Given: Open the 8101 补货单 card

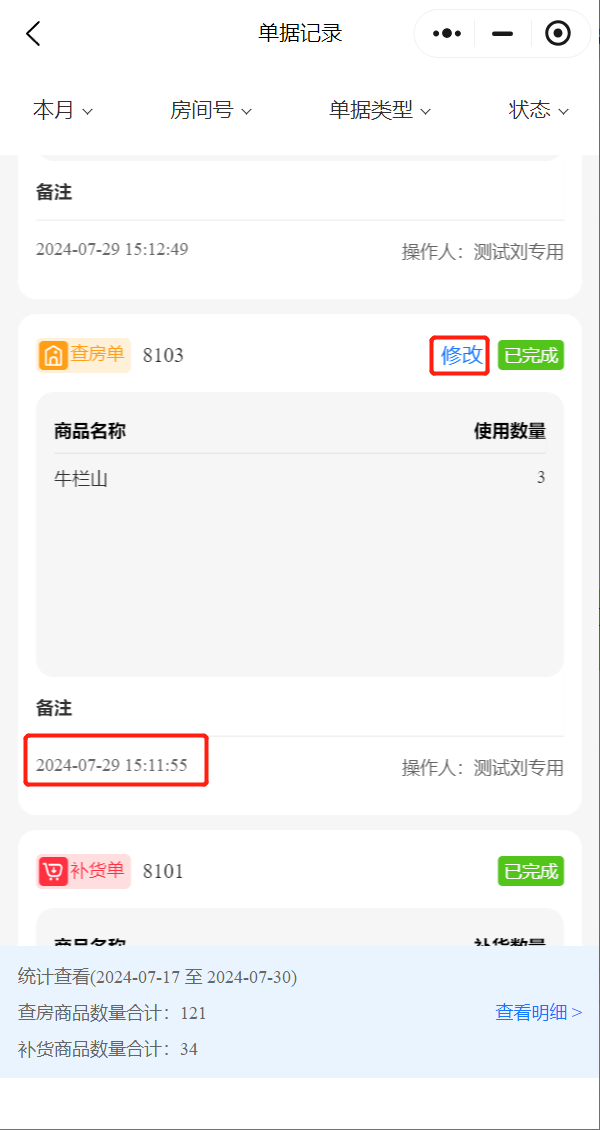Looking at the screenshot, I should coord(300,888).
